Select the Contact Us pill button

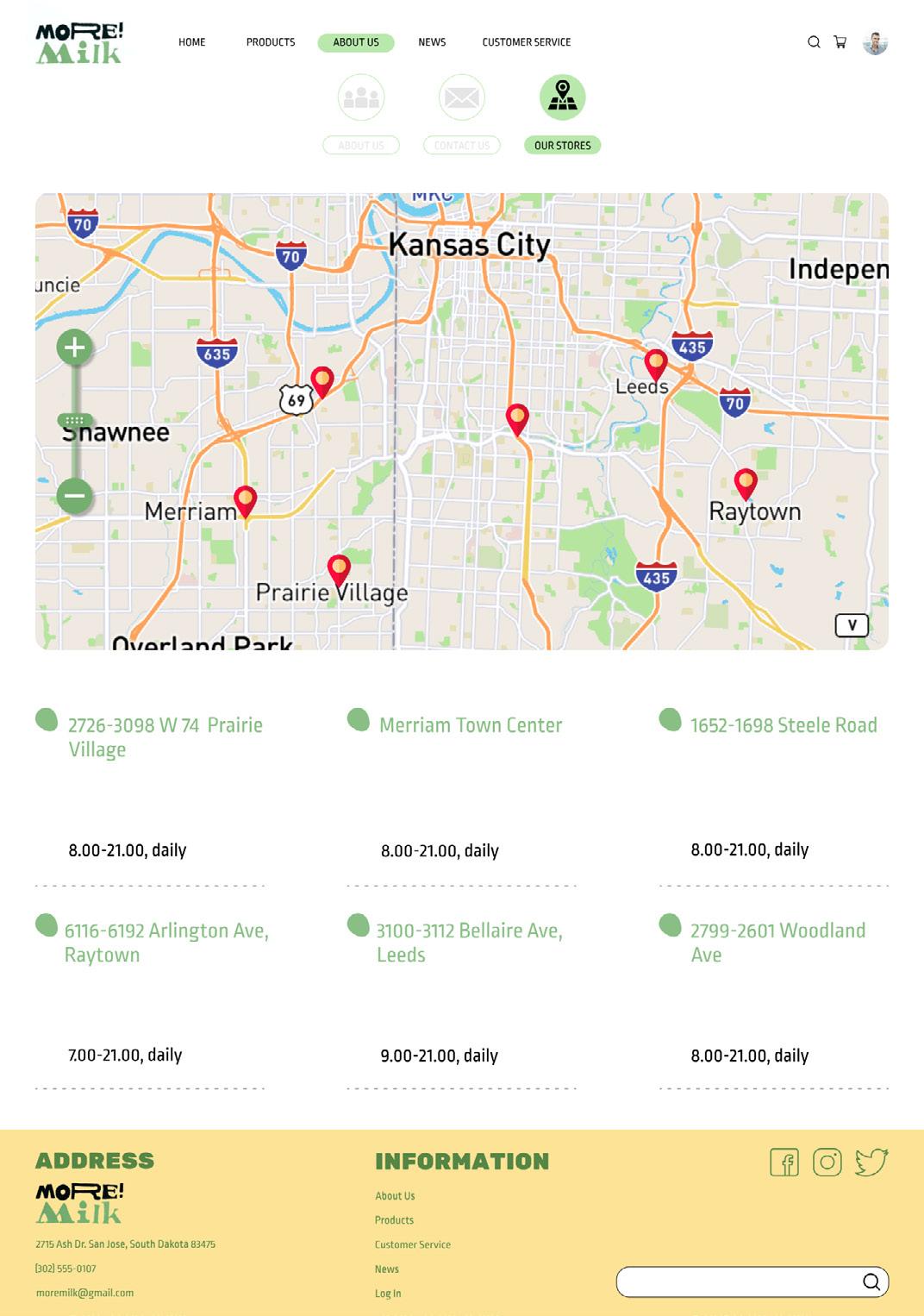[462, 146]
